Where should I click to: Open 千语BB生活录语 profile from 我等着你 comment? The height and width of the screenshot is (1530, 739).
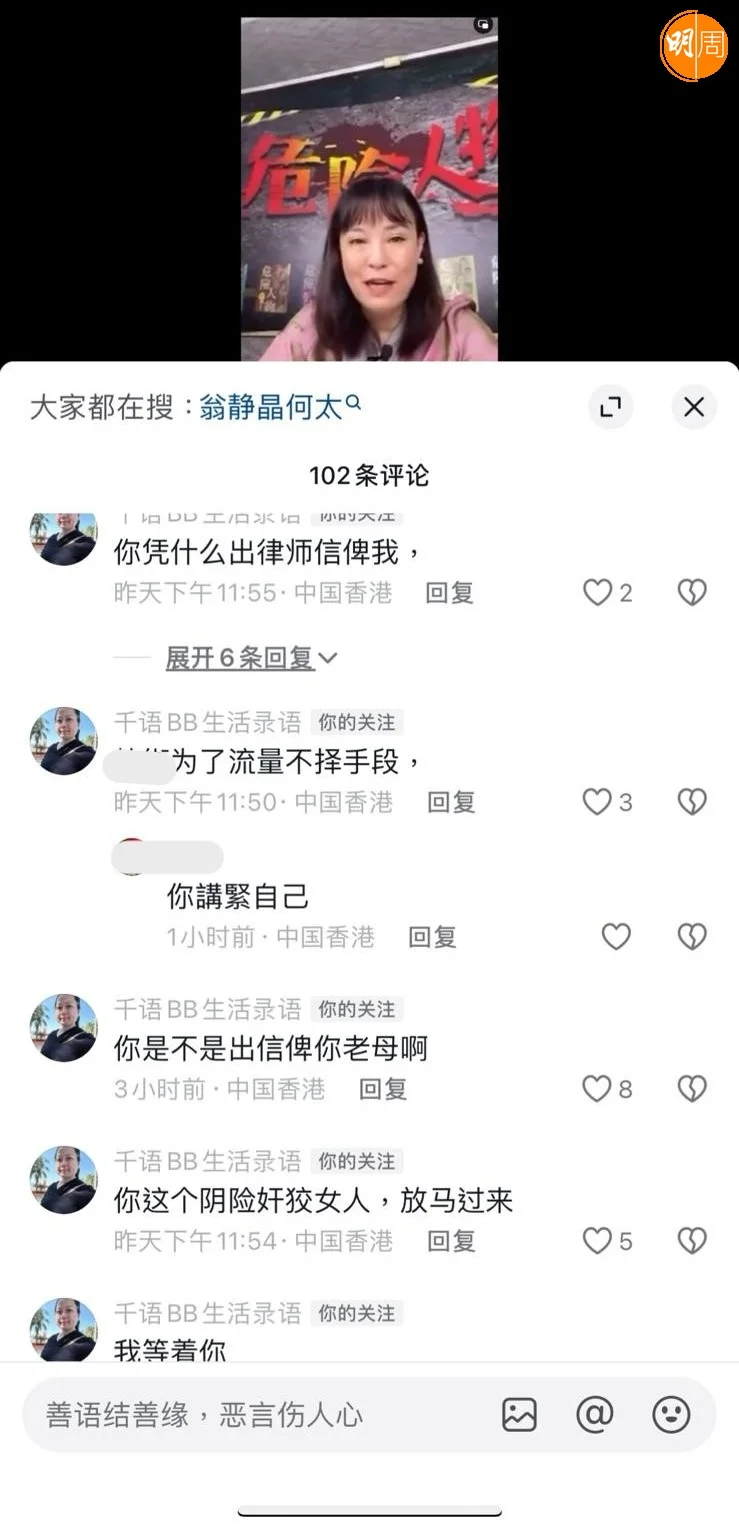(64, 1330)
